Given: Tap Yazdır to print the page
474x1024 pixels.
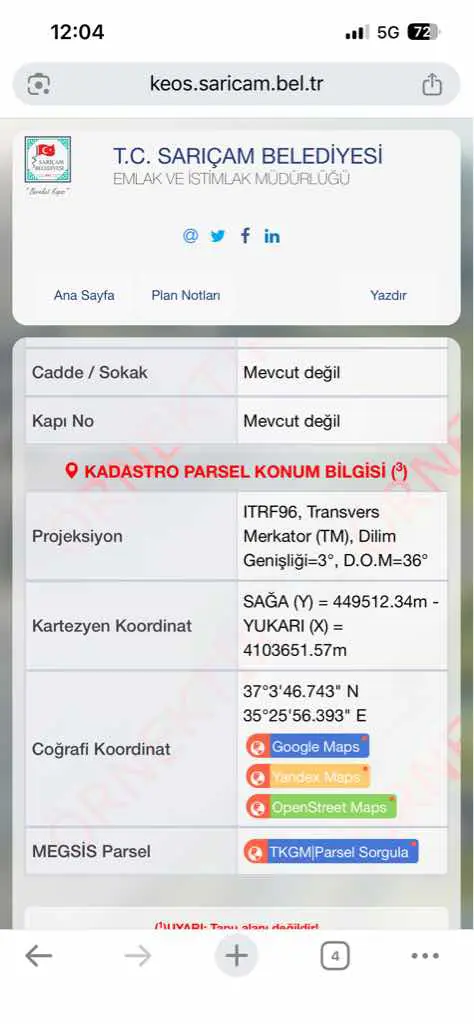Looking at the screenshot, I should [x=388, y=295].
